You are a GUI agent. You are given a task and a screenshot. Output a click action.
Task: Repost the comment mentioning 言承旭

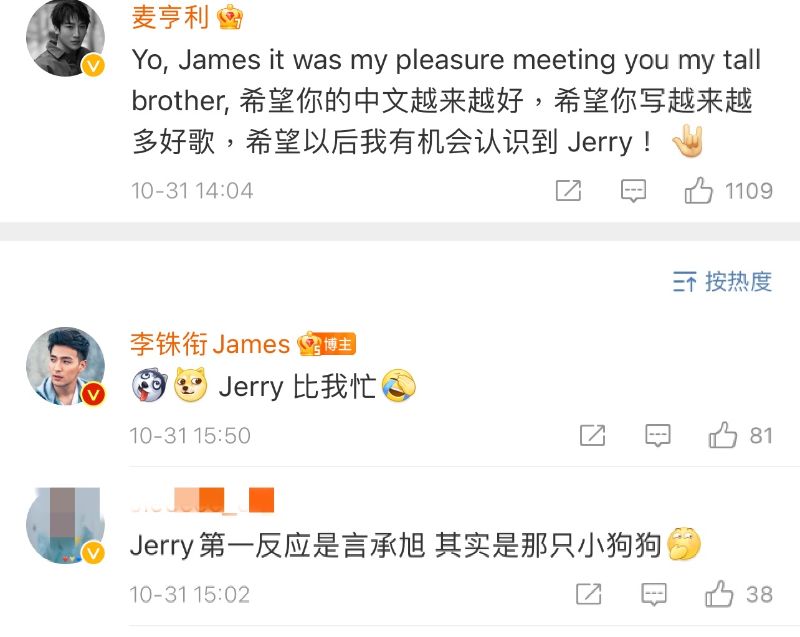(590, 594)
